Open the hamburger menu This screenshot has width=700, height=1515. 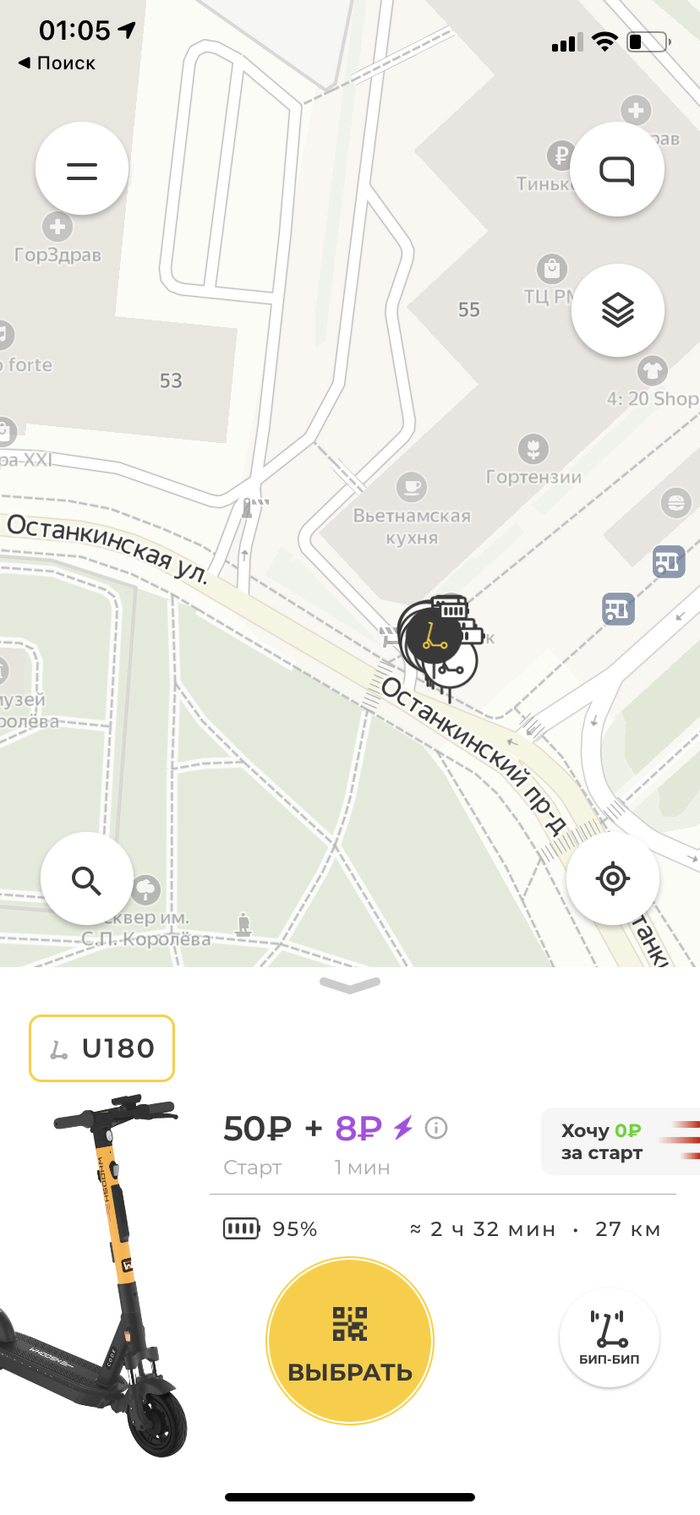pos(82,170)
